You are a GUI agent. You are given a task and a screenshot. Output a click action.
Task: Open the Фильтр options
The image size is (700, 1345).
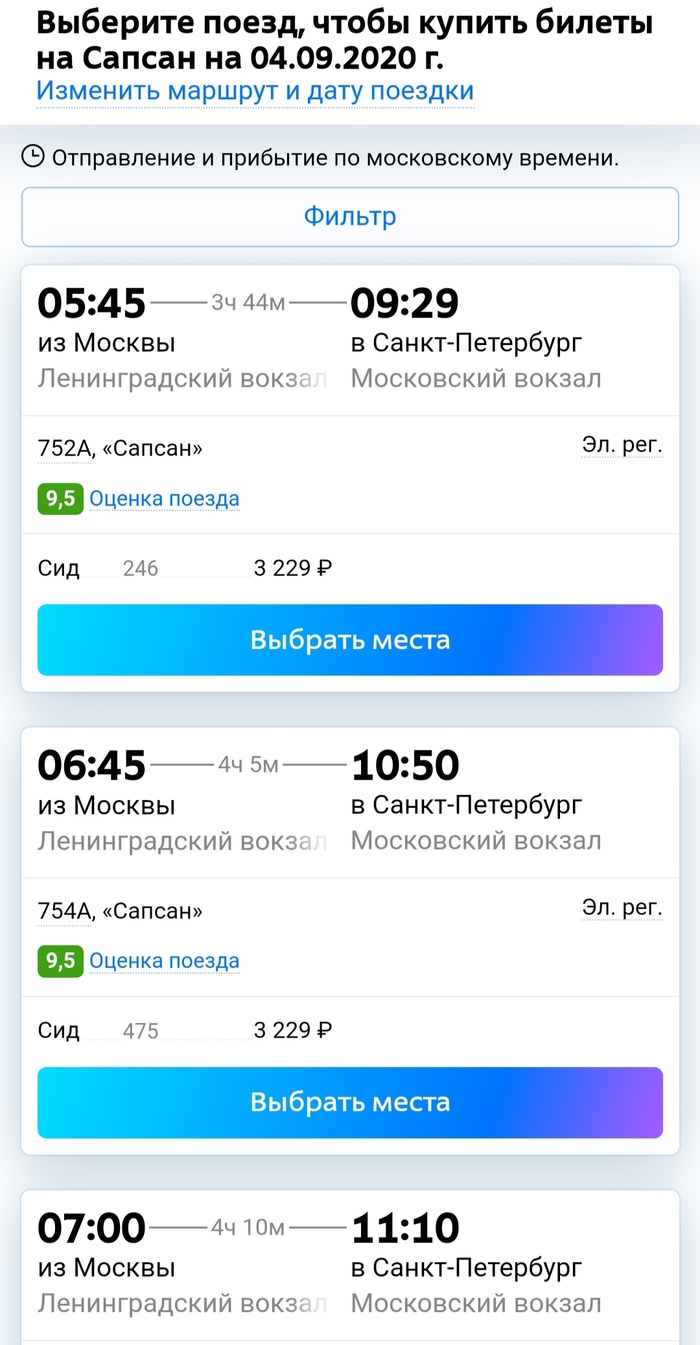[x=350, y=216]
